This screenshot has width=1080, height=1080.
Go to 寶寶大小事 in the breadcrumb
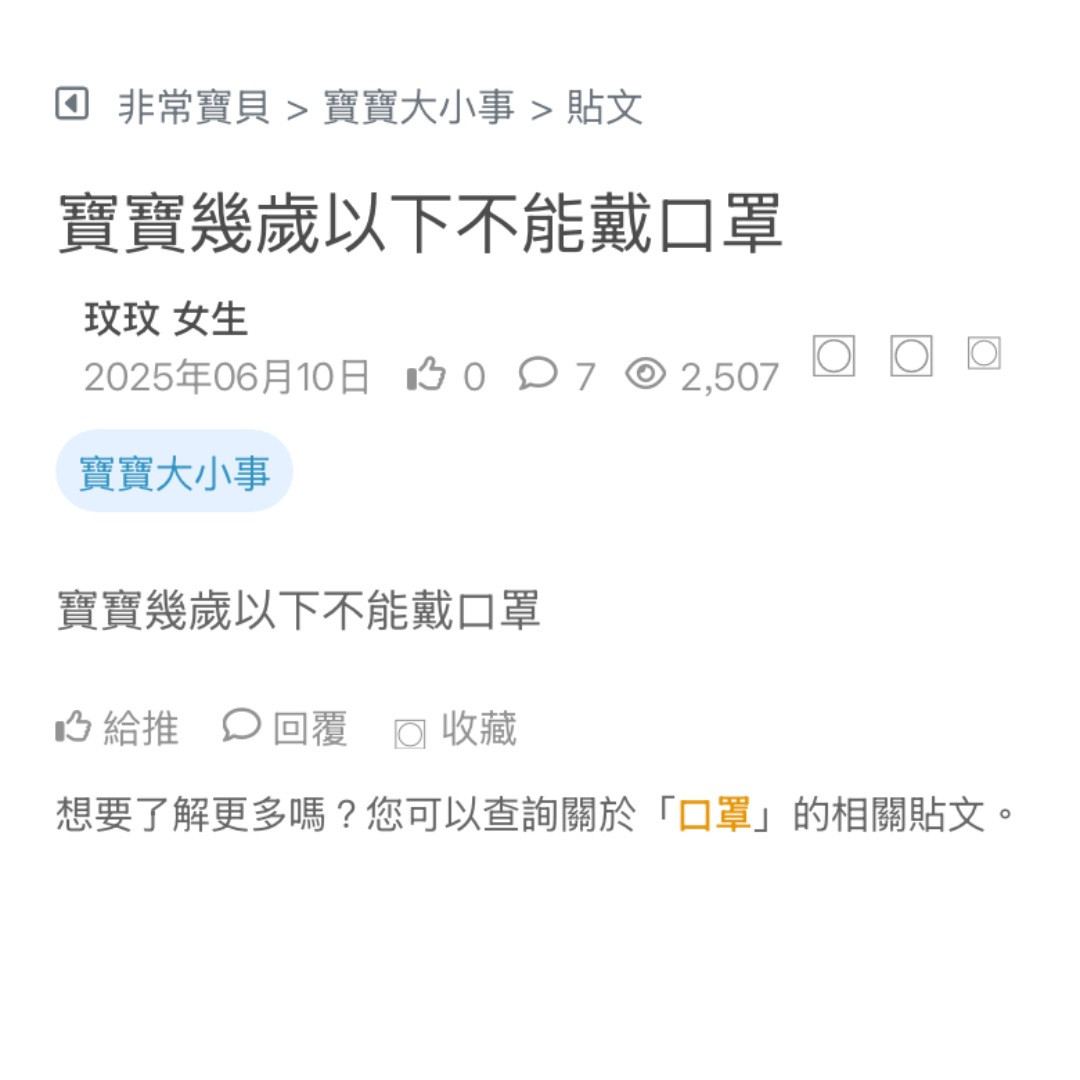(419, 107)
